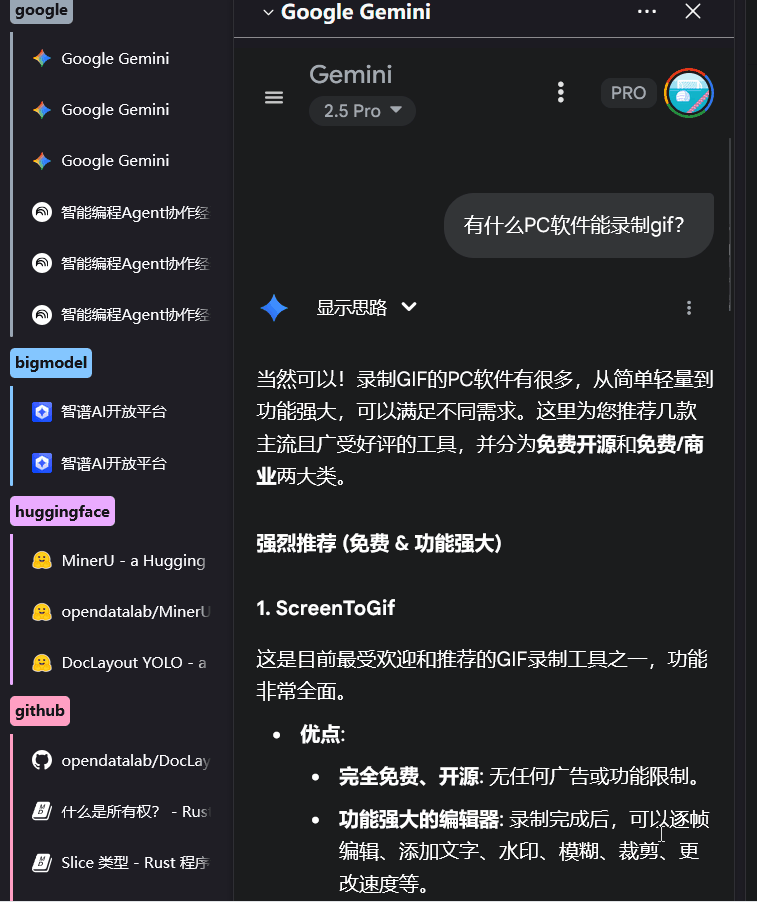The width and height of the screenshot is (757, 902).
Task: Click the bigmodel tab group label
Action: click(x=50, y=362)
